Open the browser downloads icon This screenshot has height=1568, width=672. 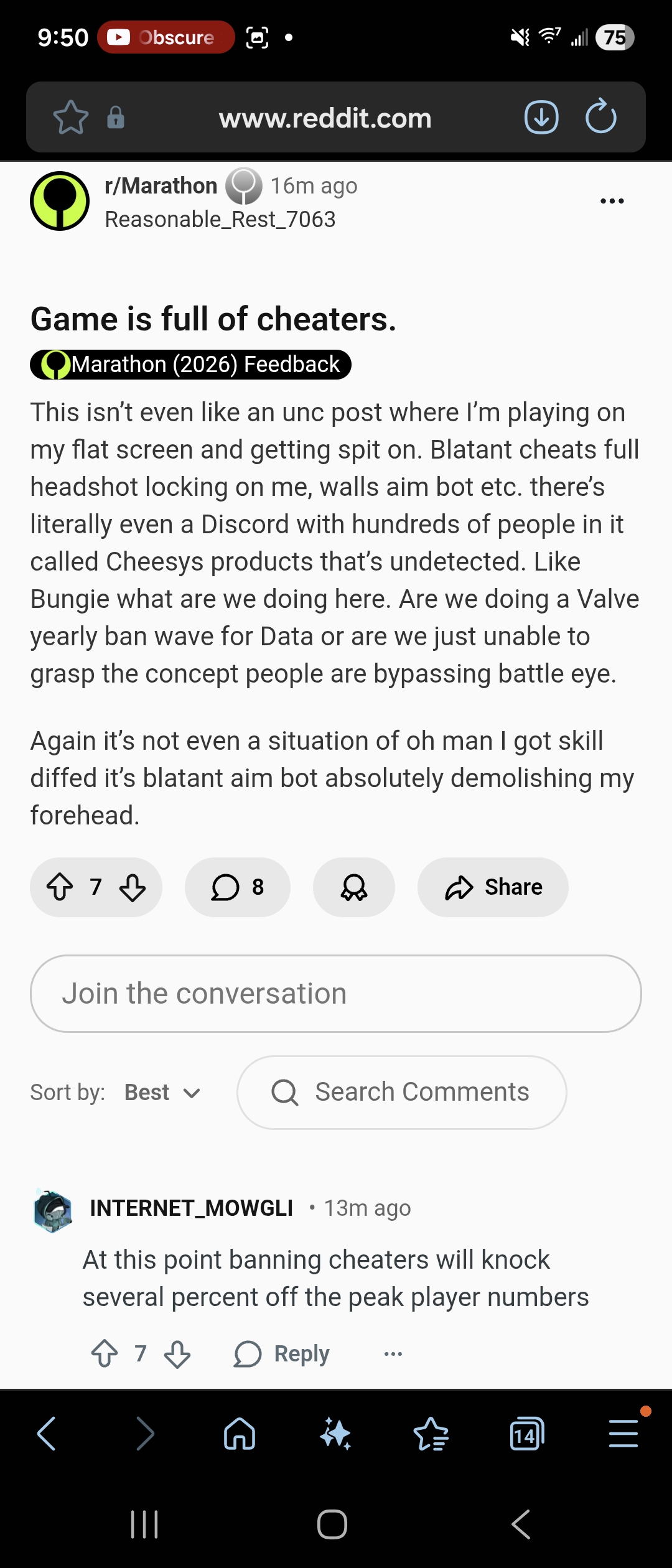541,118
